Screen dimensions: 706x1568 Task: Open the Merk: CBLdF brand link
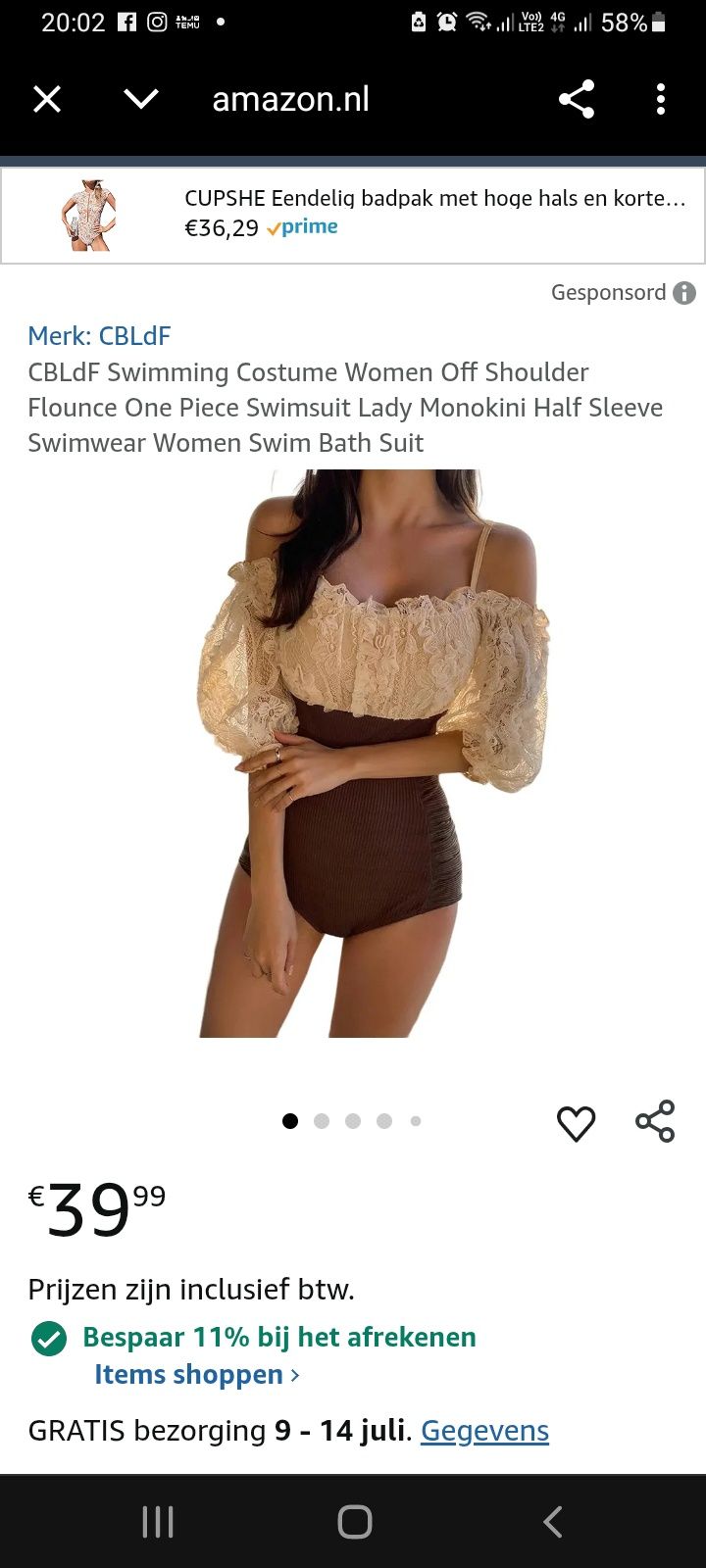(x=99, y=336)
